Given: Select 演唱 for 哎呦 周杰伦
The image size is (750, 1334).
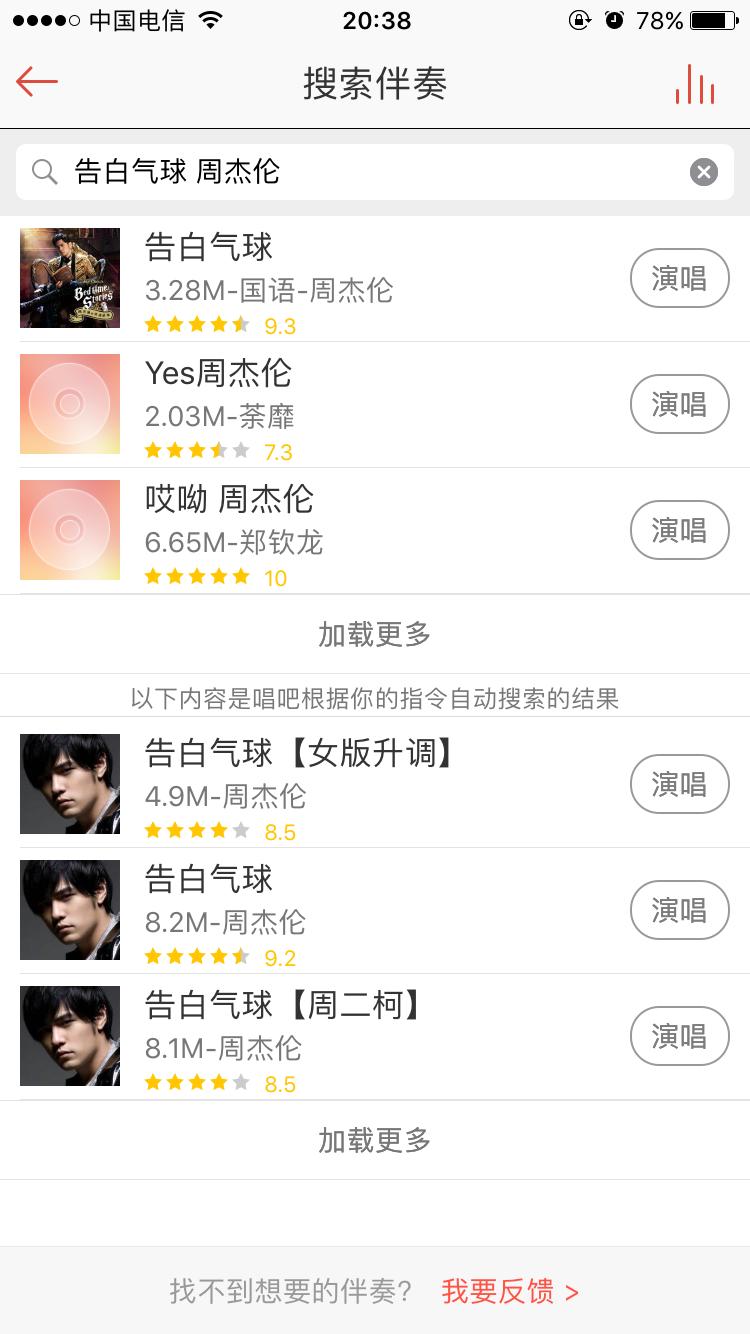Looking at the screenshot, I should 679,530.
